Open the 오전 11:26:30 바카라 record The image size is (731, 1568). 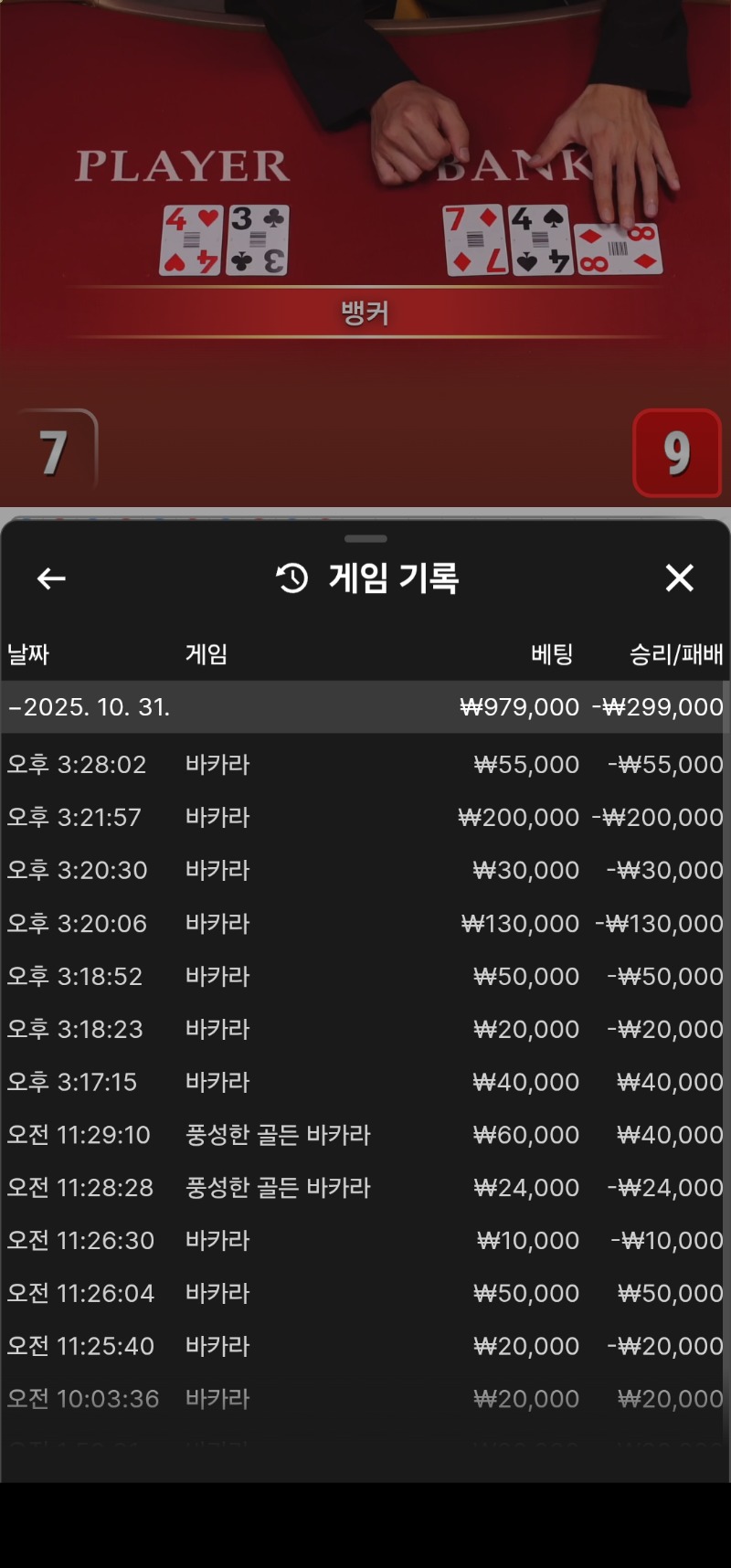click(364, 1241)
